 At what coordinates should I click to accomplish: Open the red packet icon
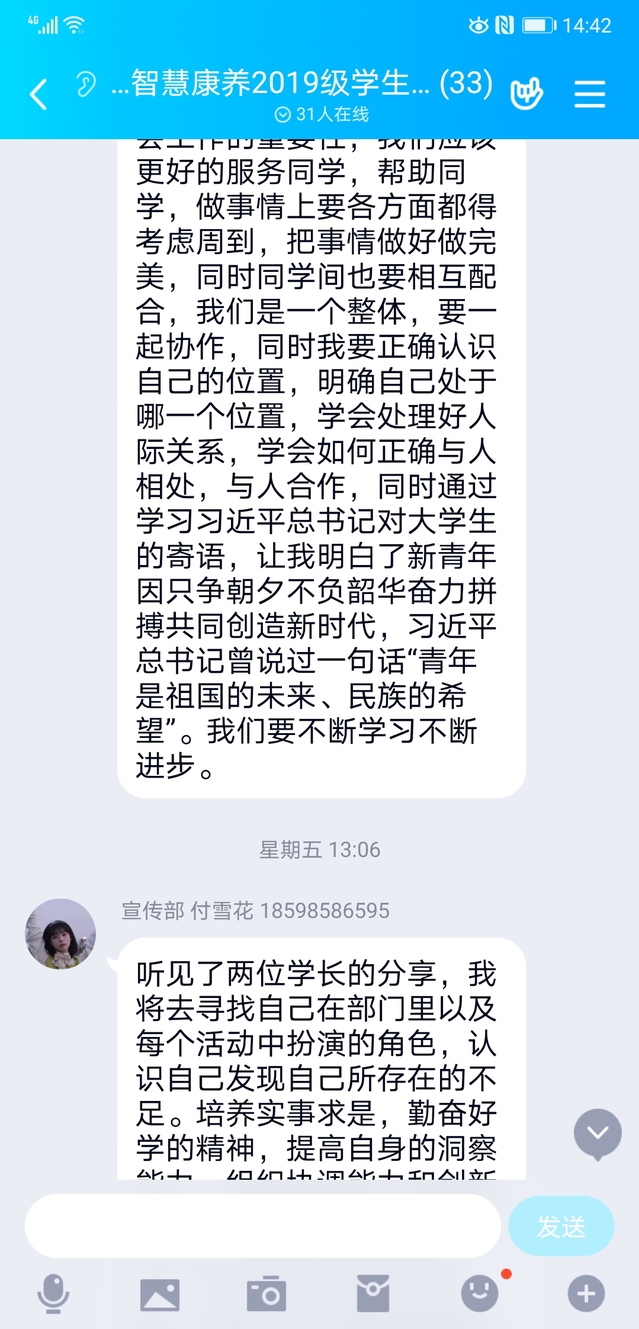point(373,1294)
